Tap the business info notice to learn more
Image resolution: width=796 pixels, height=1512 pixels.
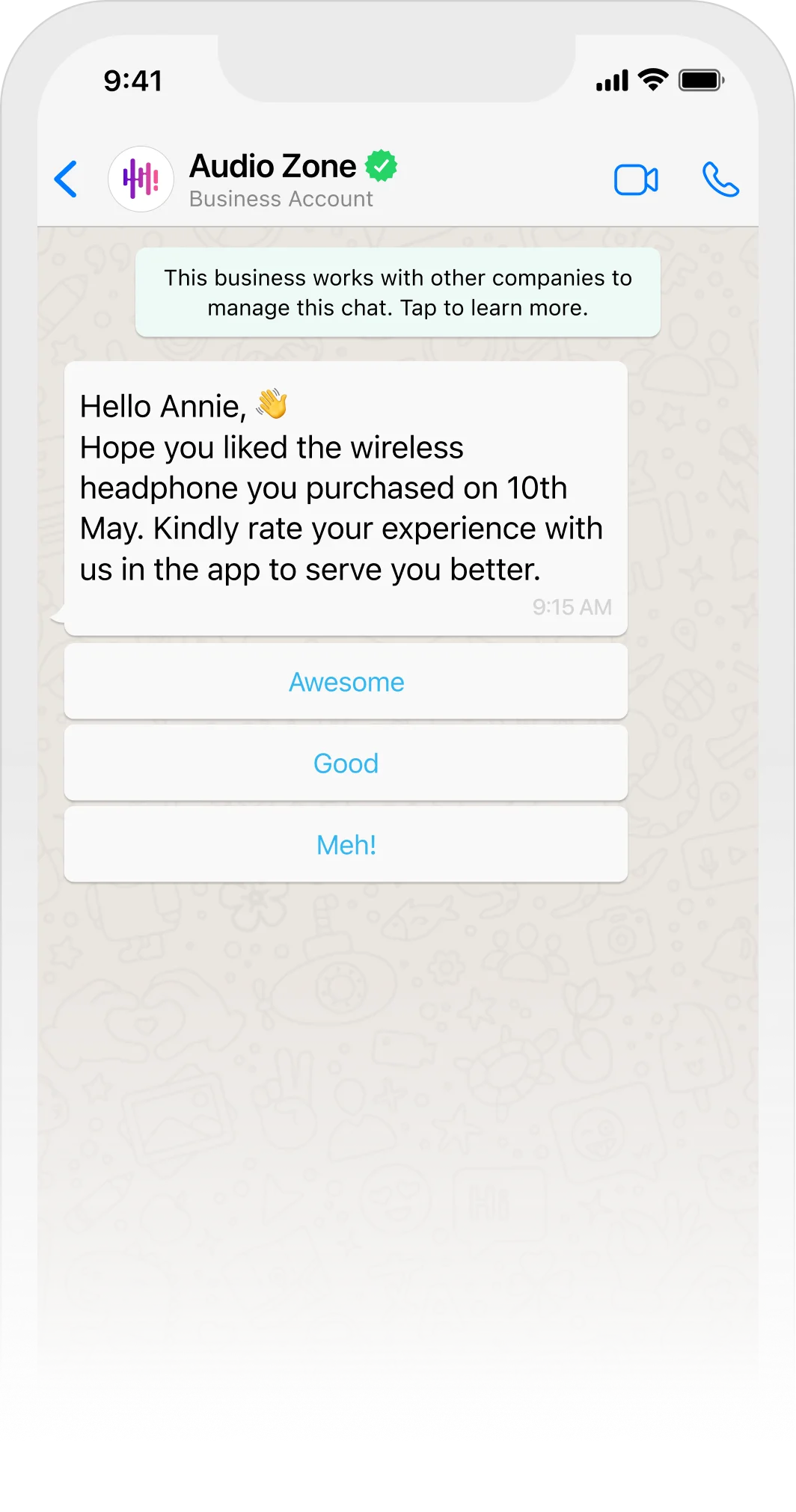coord(397,292)
